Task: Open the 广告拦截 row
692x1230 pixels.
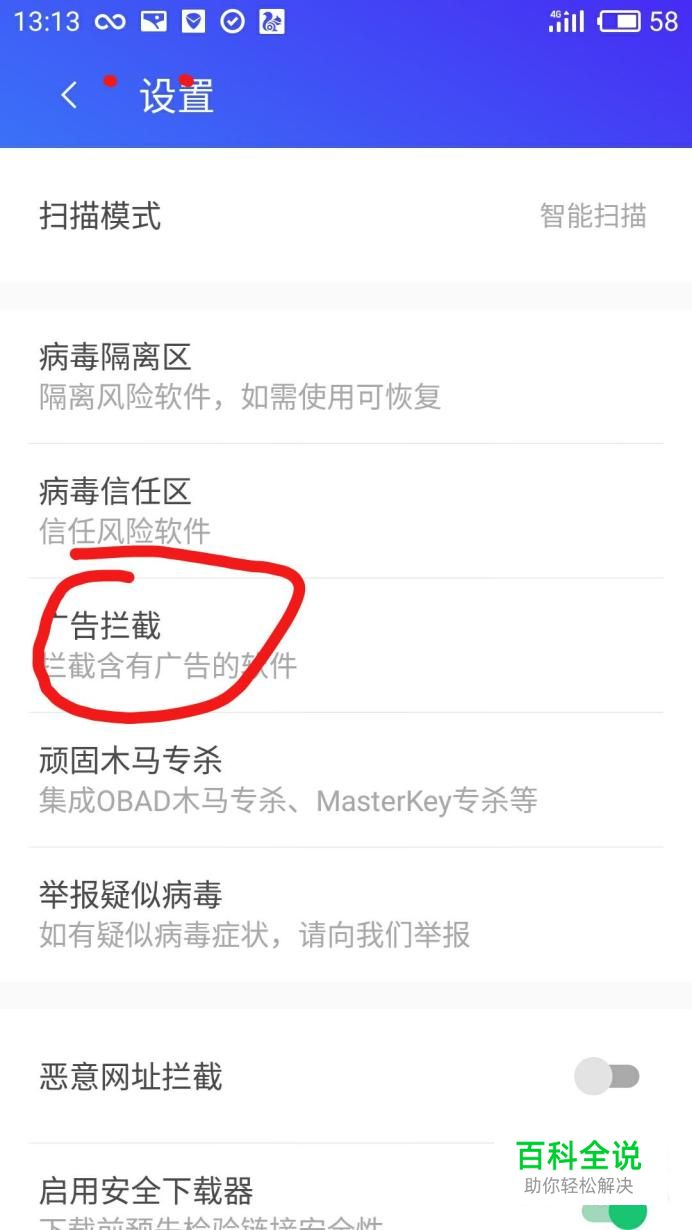Action: (x=346, y=645)
